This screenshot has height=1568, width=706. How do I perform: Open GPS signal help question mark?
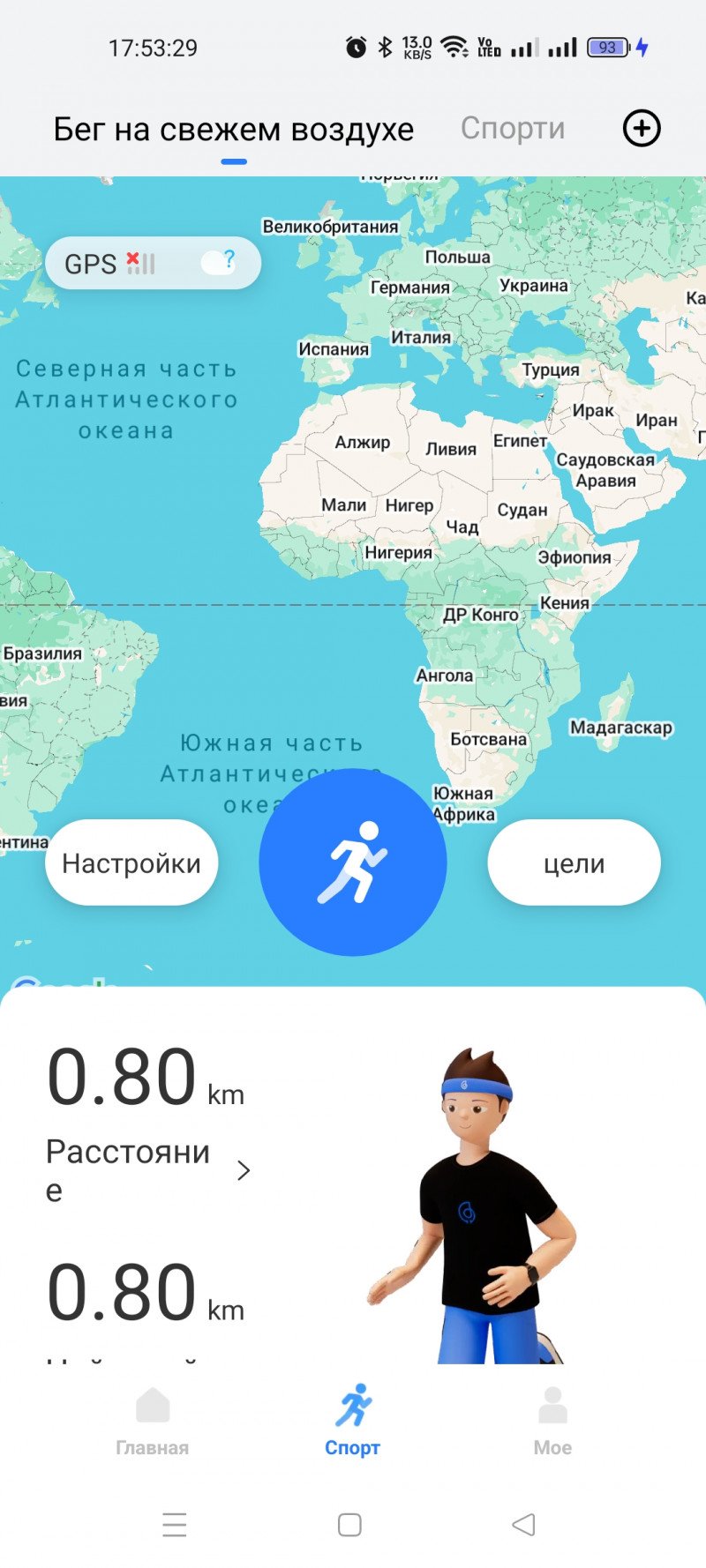click(229, 260)
